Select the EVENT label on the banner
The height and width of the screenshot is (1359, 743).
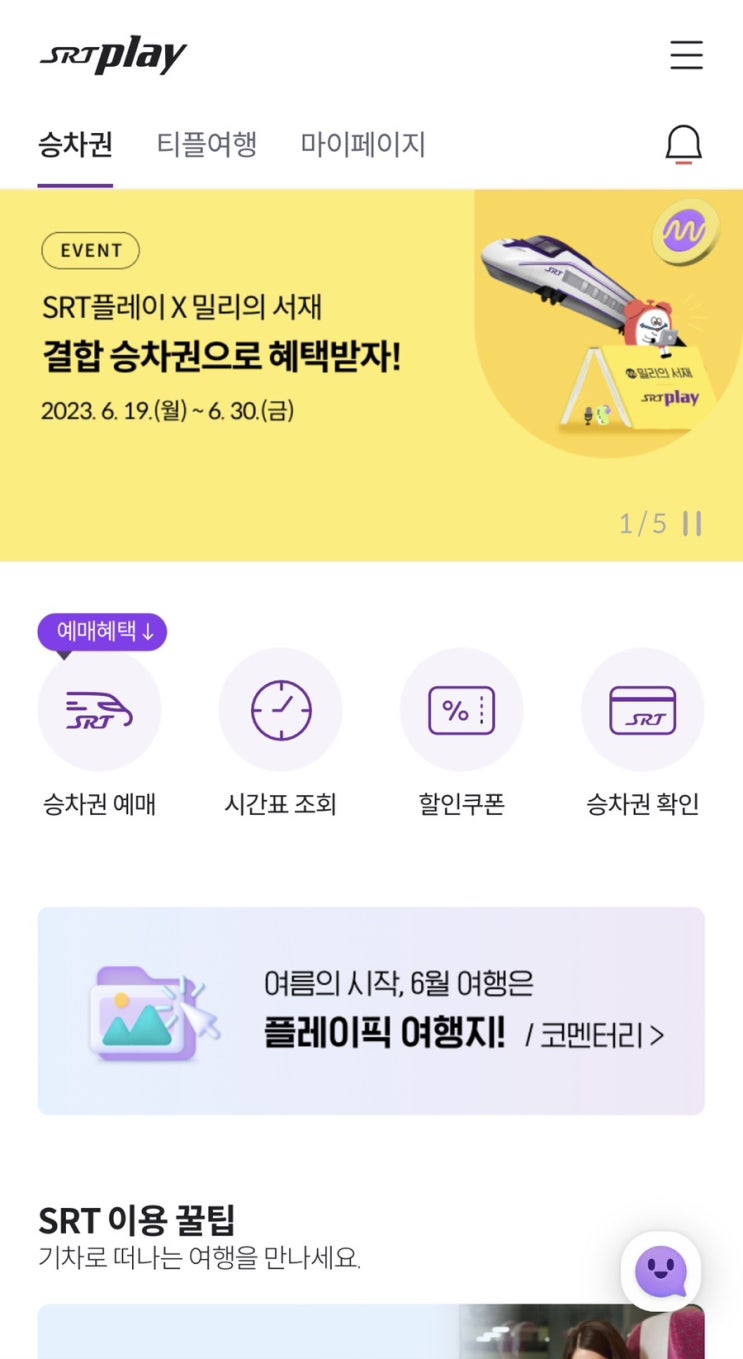pos(89,250)
